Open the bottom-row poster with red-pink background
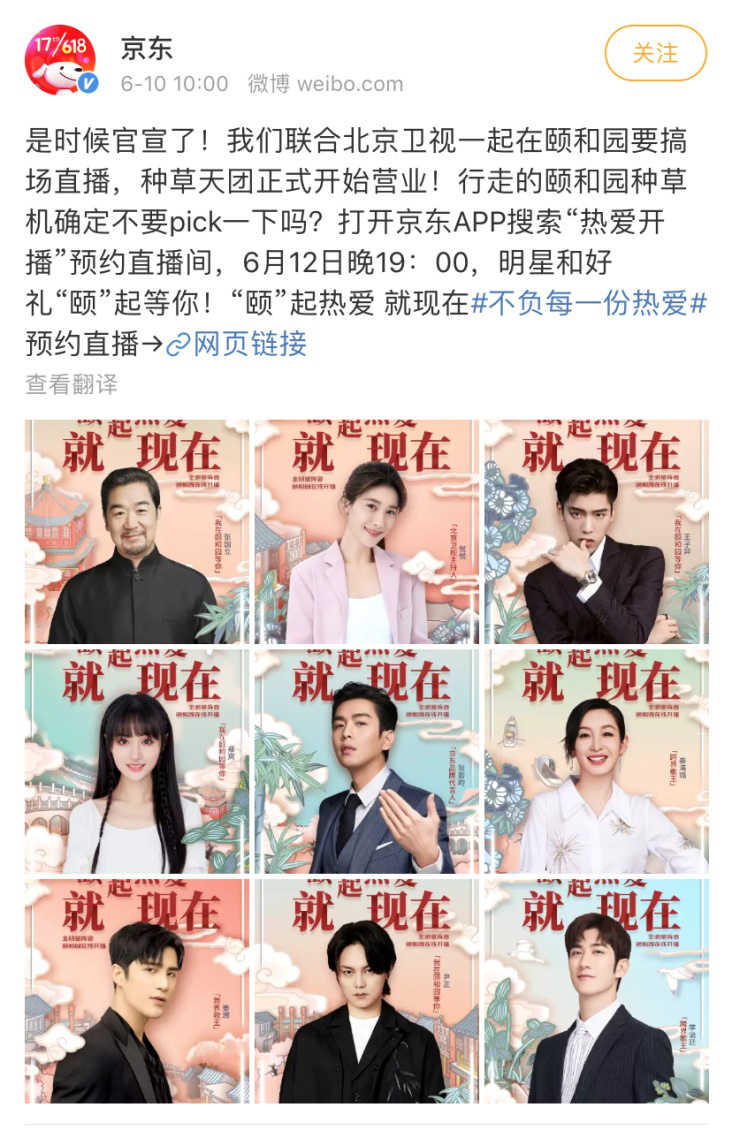Screen dimensions: 732x1145 [137, 990]
